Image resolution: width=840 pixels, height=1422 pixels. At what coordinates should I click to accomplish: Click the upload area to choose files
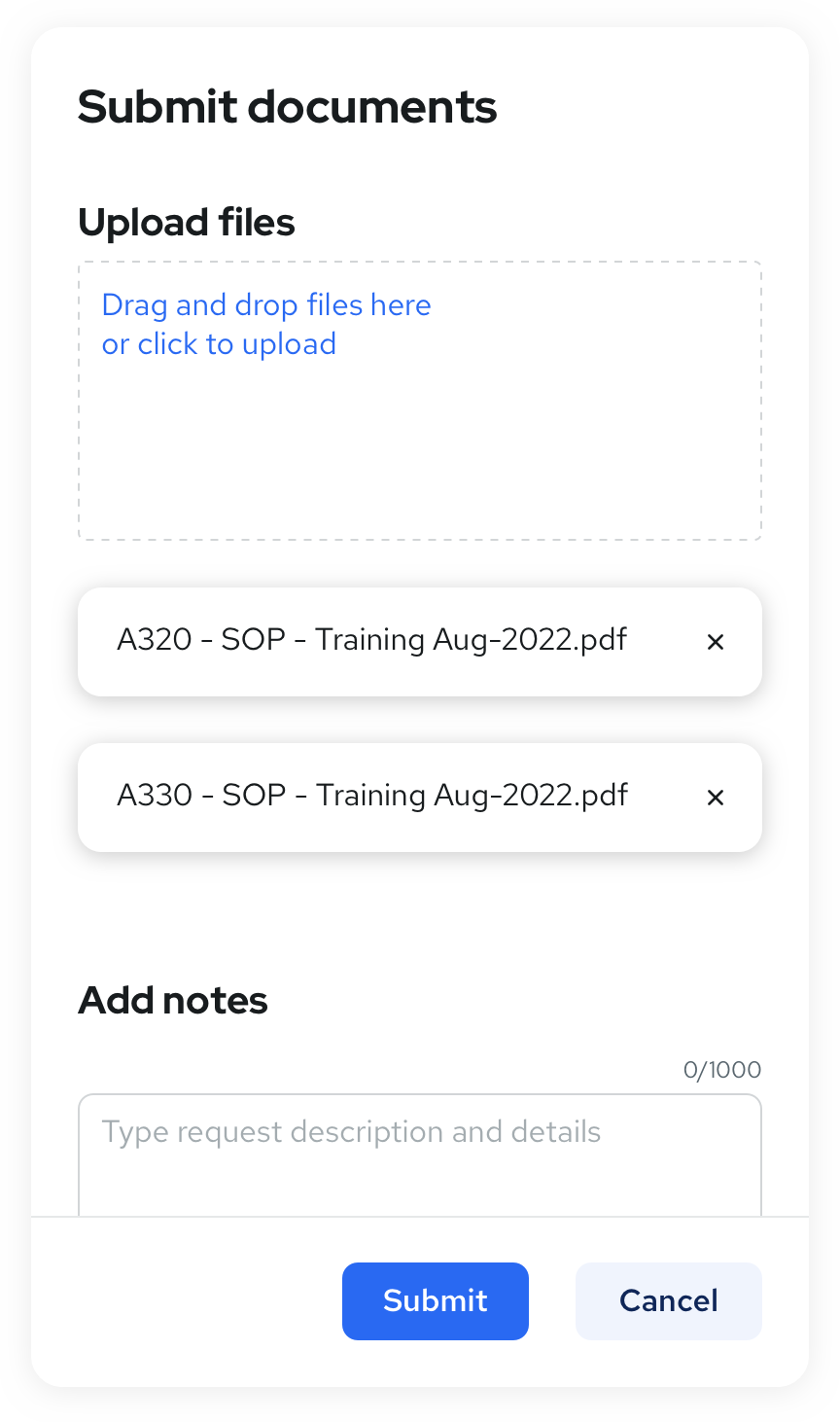pos(419,400)
